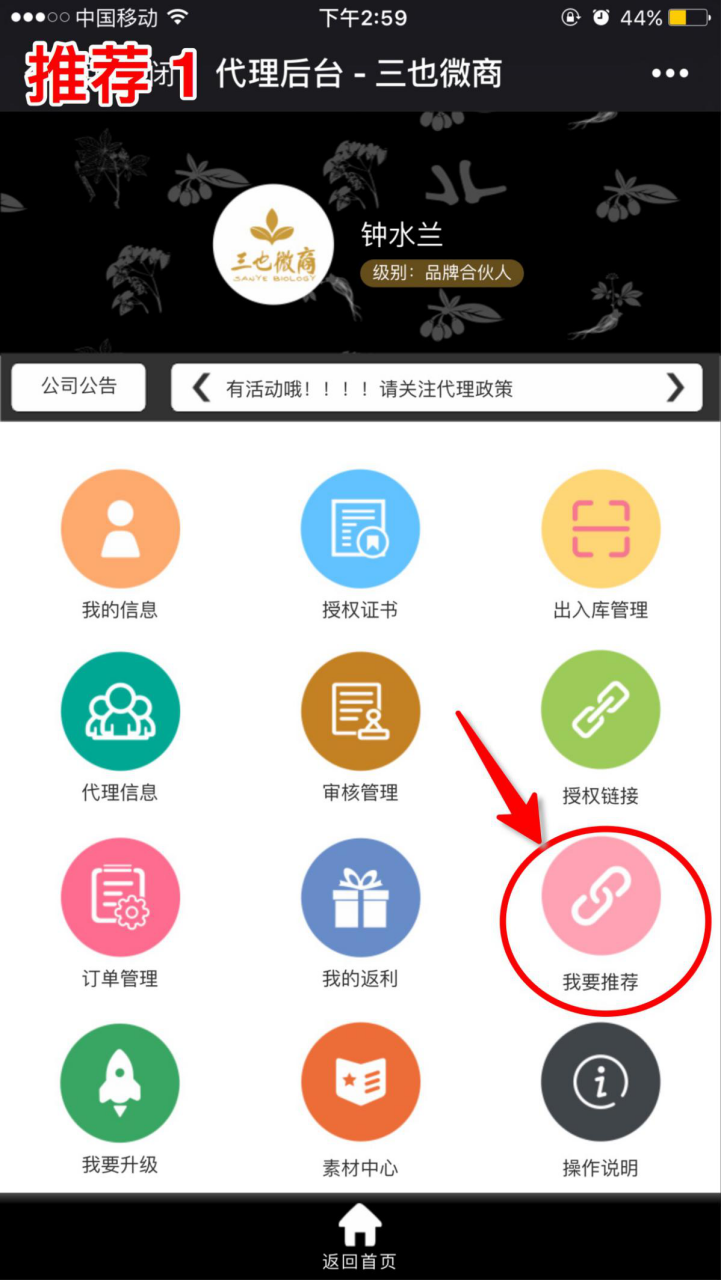Open 我的返利 my rebates
This screenshot has height=1280, width=721.
click(x=360, y=897)
